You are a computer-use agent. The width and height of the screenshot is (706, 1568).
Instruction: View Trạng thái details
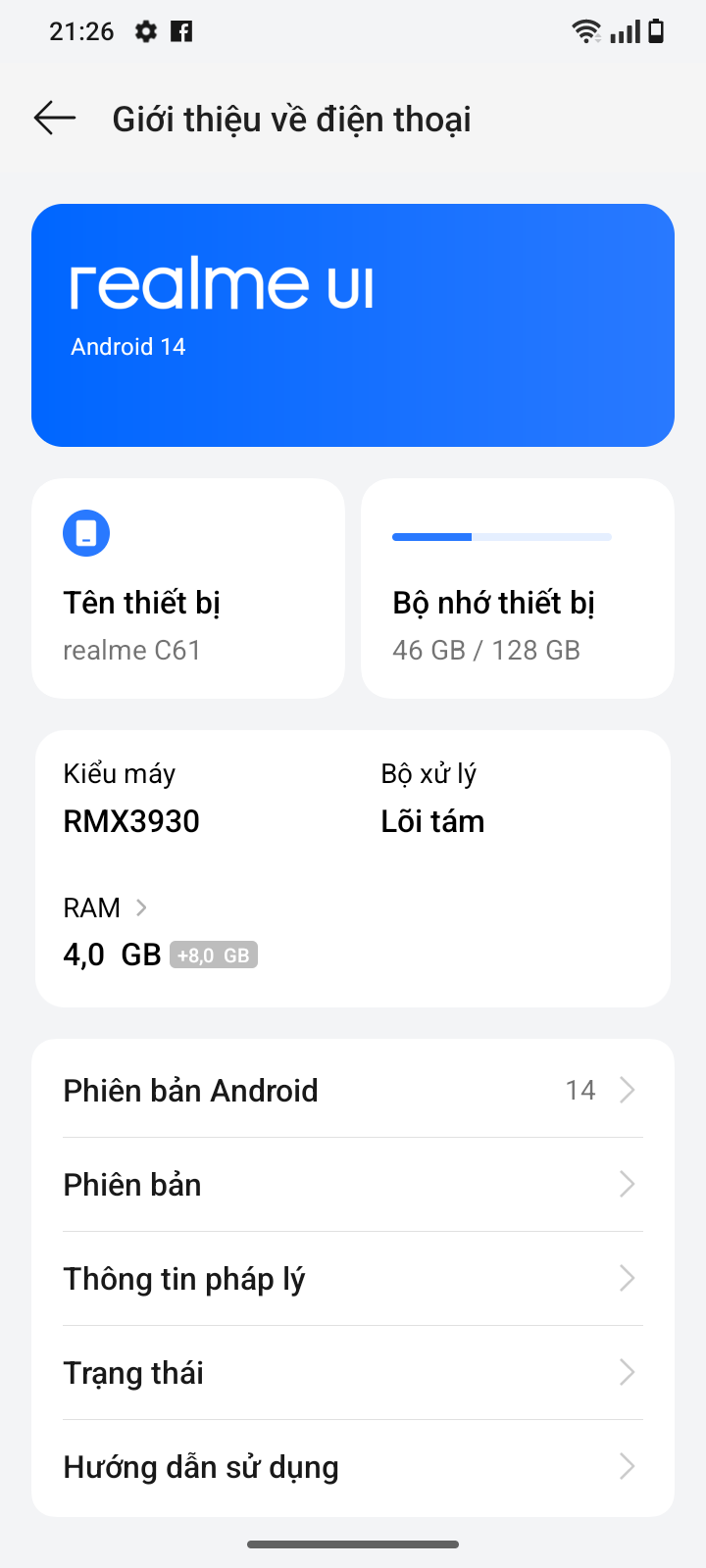(x=353, y=1372)
